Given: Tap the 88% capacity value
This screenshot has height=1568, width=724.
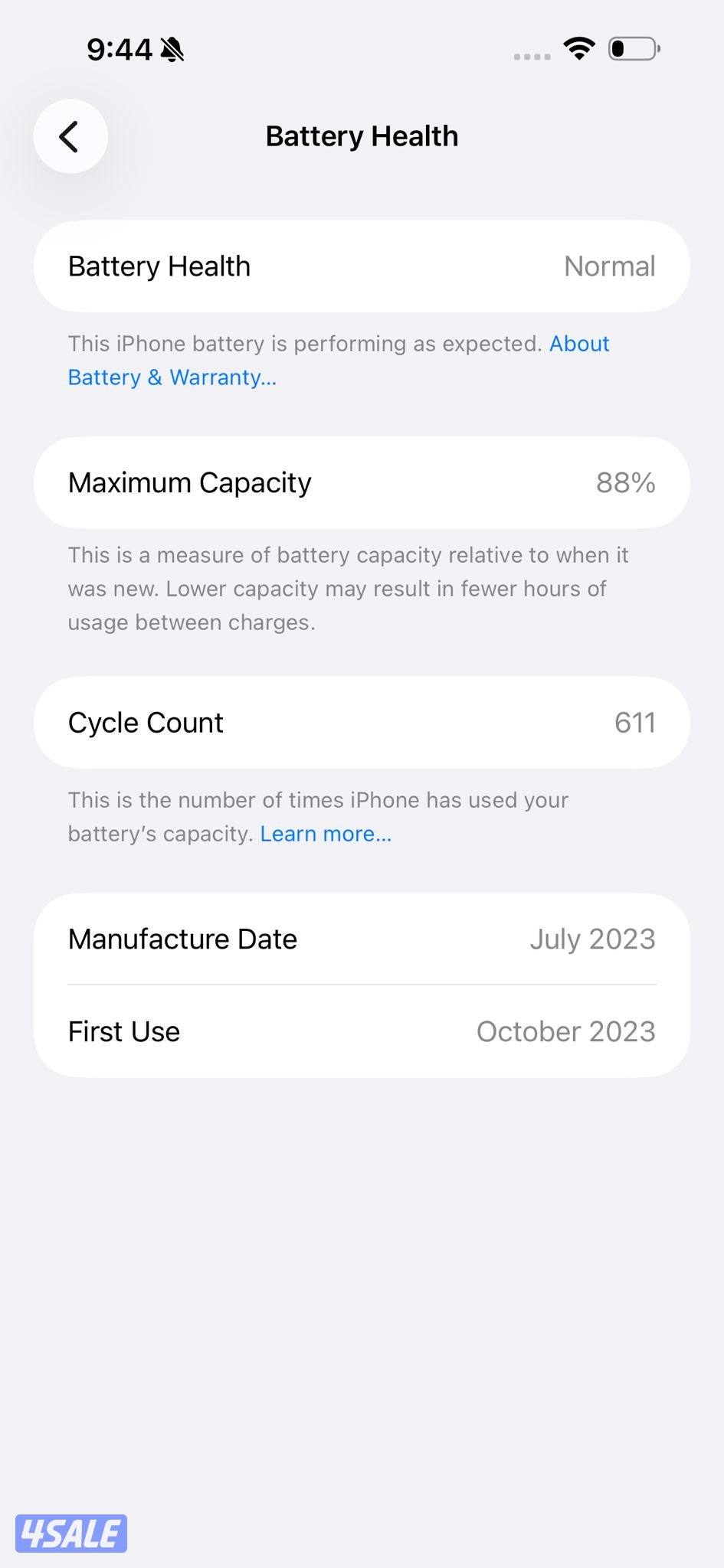Looking at the screenshot, I should click(626, 482).
